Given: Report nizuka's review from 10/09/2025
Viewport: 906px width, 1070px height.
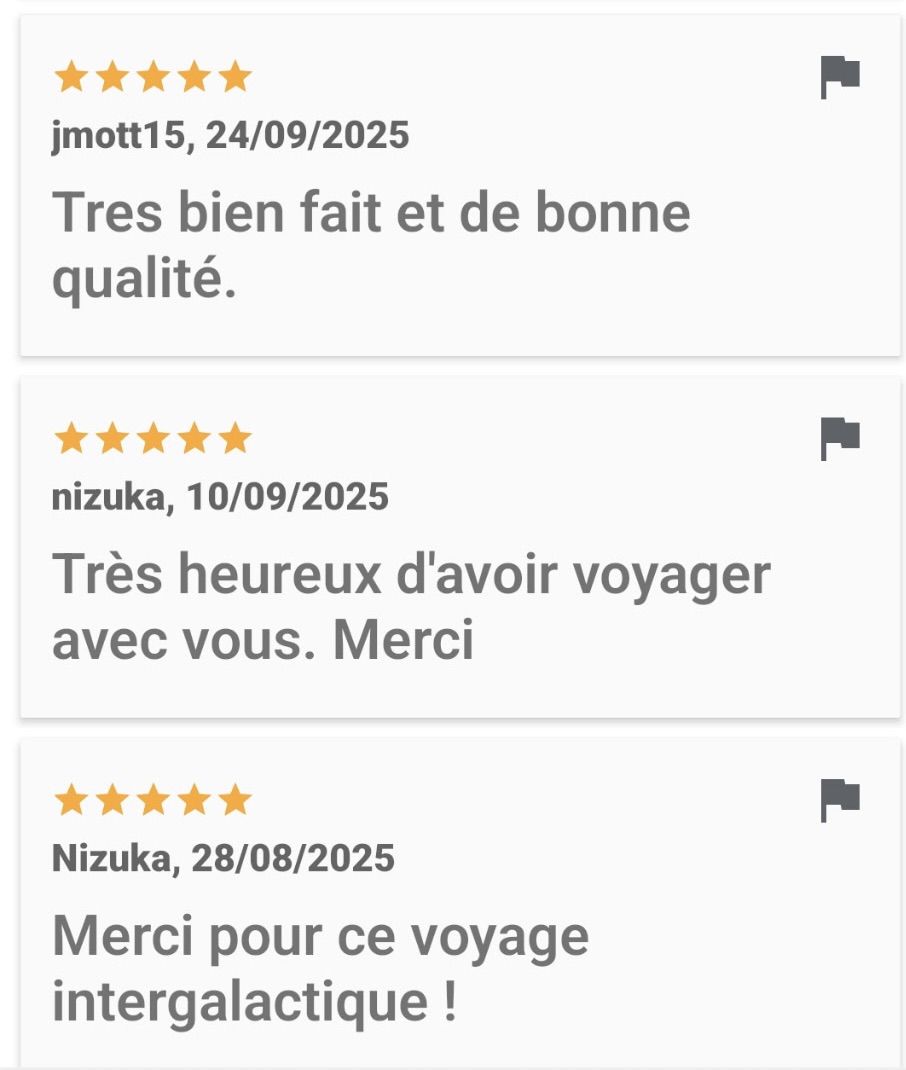Looking at the screenshot, I should click(x=840, y=439).
